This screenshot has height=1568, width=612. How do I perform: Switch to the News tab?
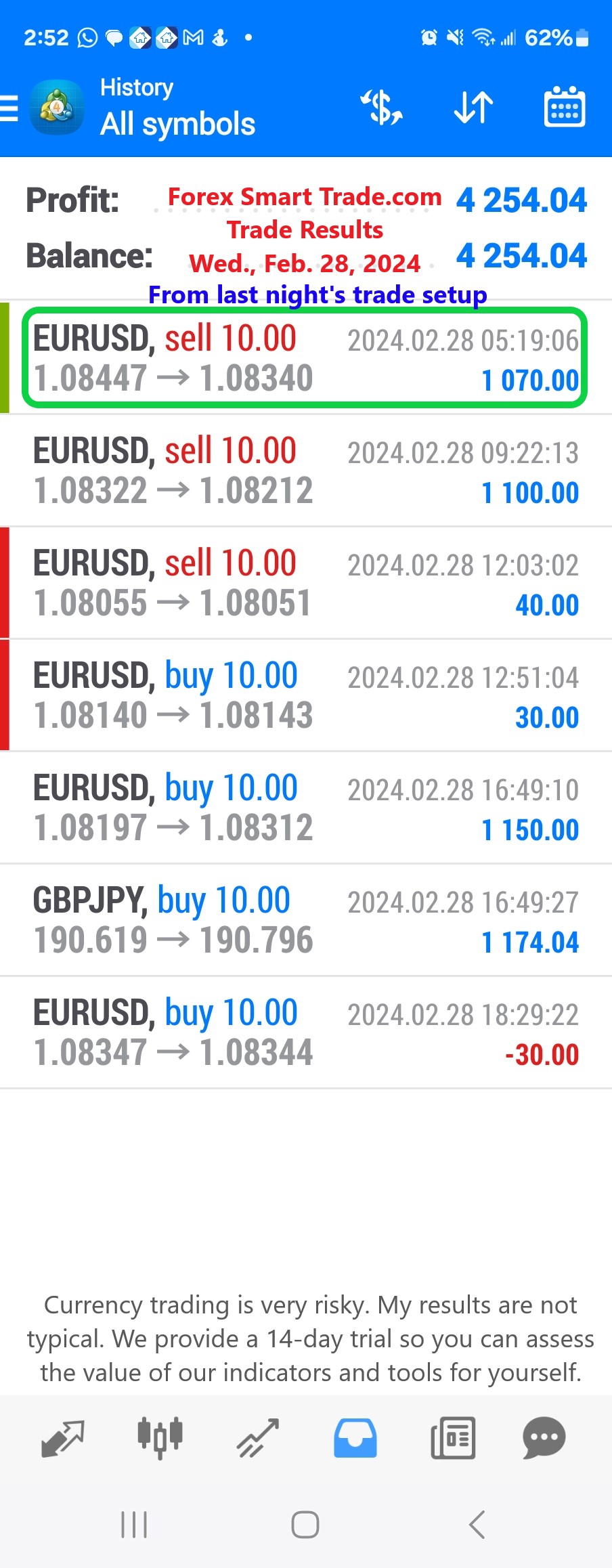[x=452, y=1437]
